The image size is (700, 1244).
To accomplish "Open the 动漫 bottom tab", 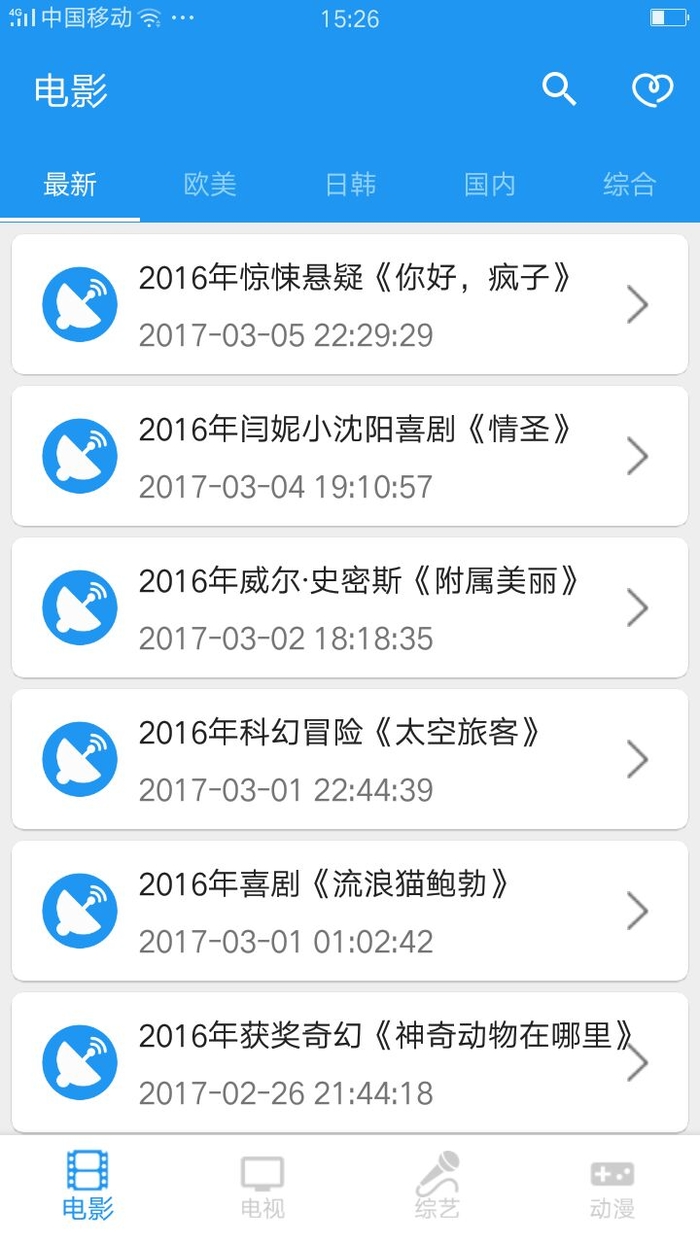I will 612,1188.
